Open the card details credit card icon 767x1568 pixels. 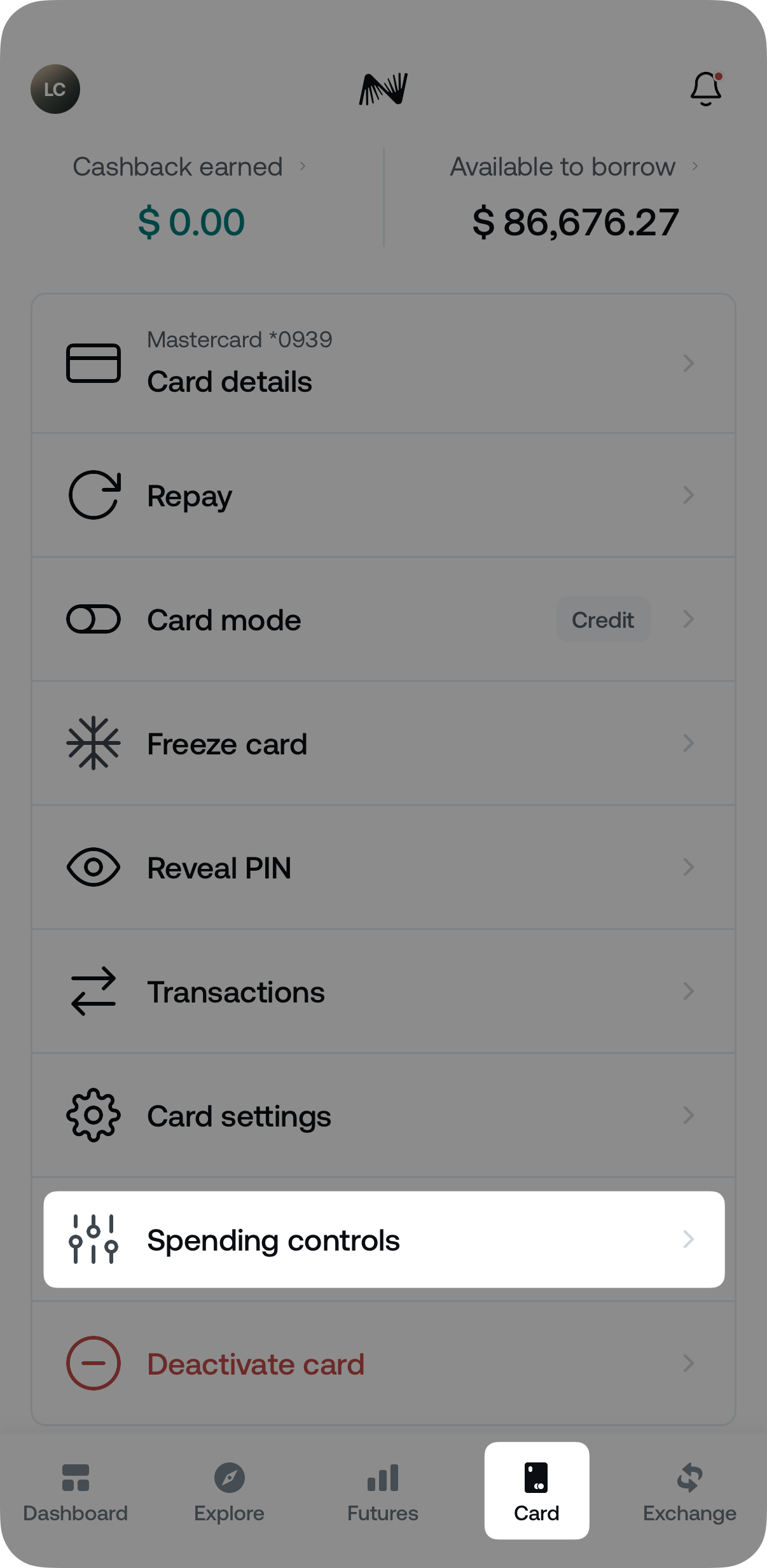93,363
